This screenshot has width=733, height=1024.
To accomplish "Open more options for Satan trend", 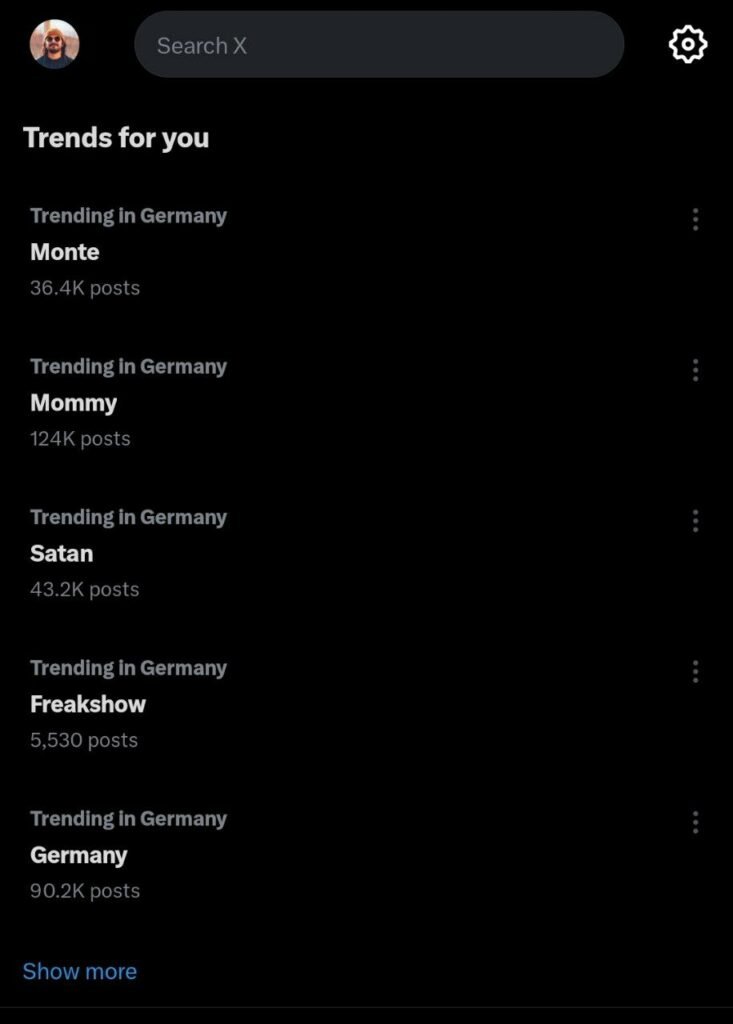I will (695, 521).
